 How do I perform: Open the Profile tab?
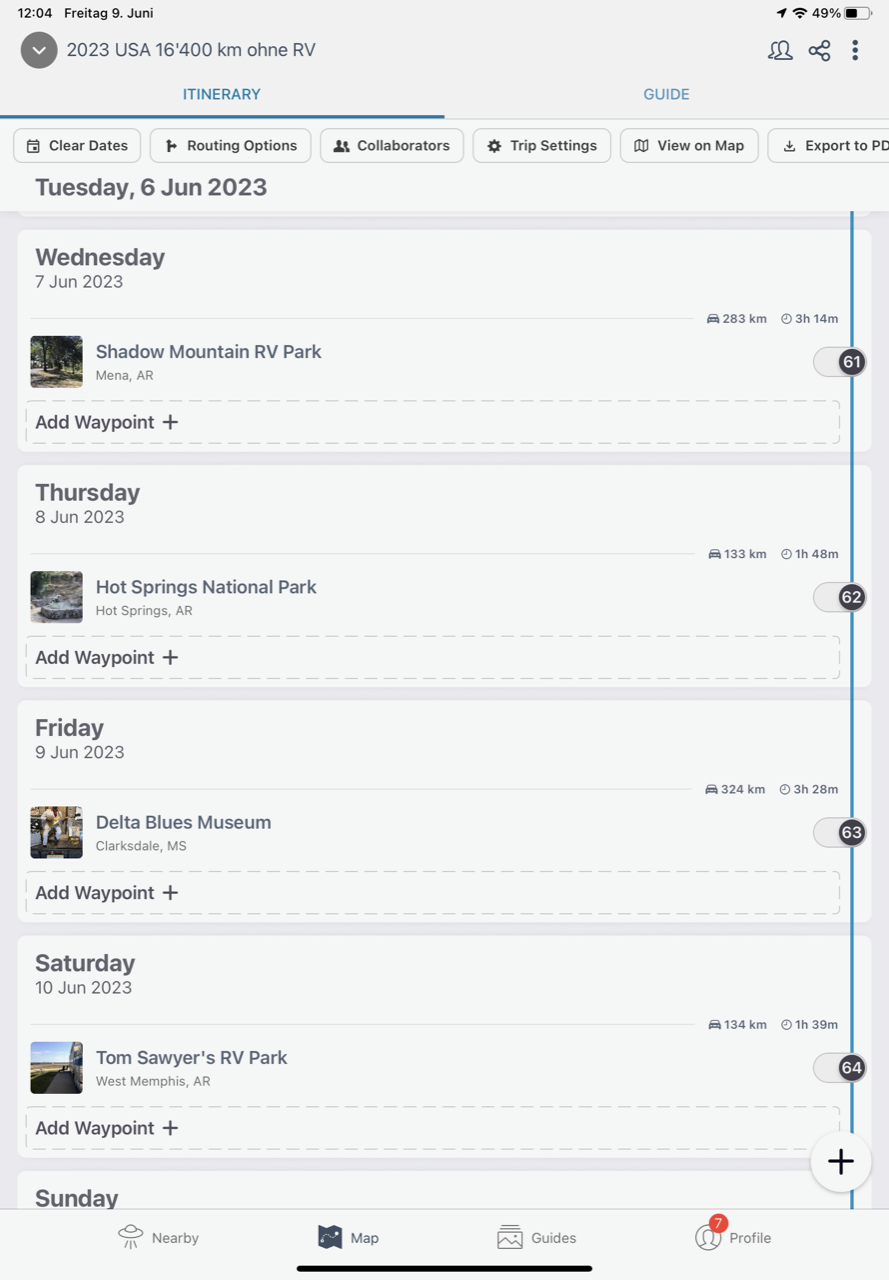(x=733, y=1237)
